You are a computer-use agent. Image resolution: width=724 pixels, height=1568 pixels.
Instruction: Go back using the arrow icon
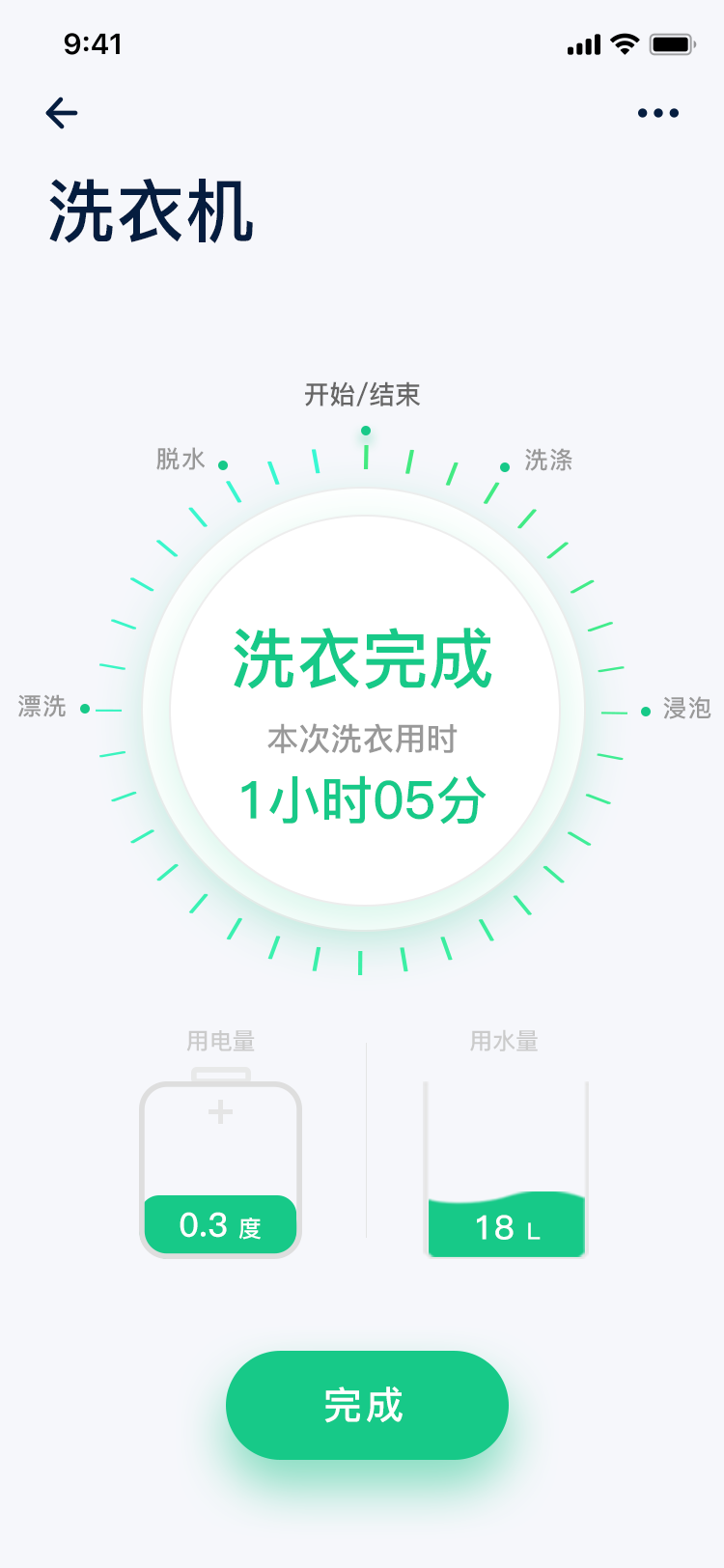(x=62, y=113)
